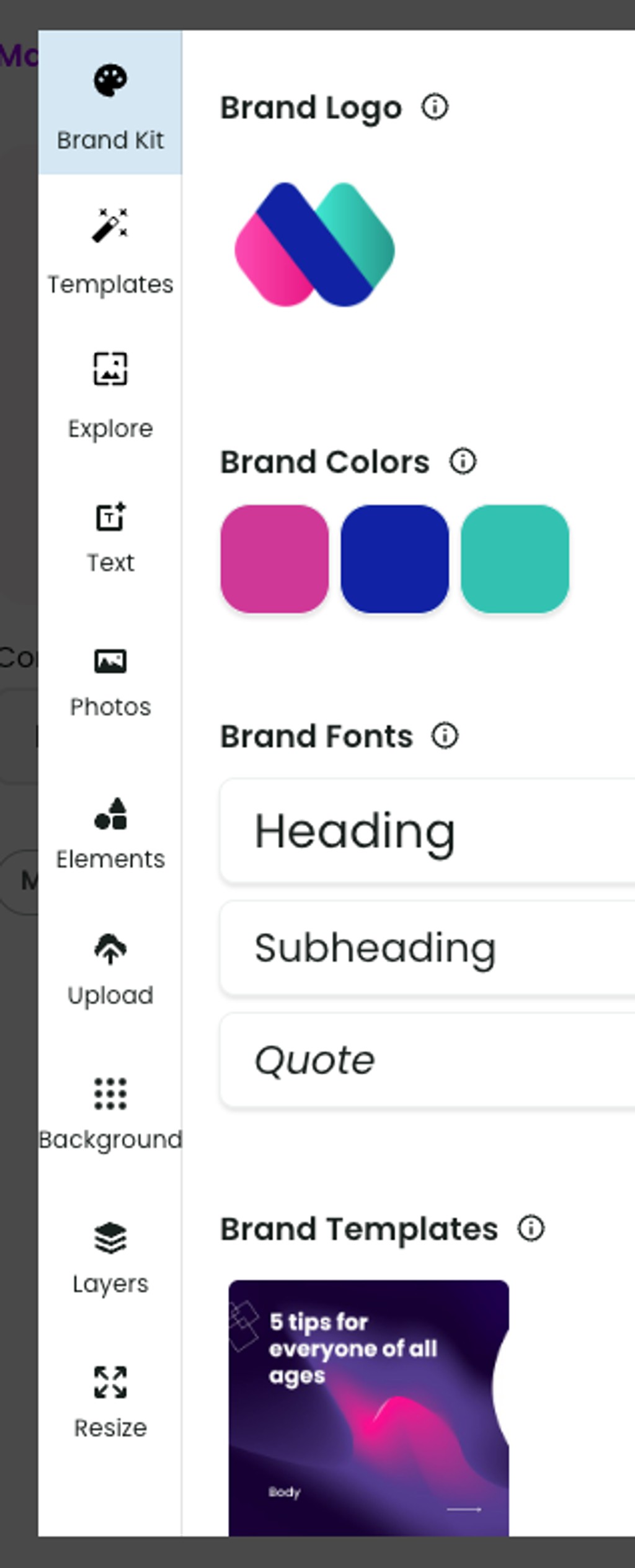Switch to the Layers panel
Viewport: 635px width, 1568px height.
(110, 1258)
